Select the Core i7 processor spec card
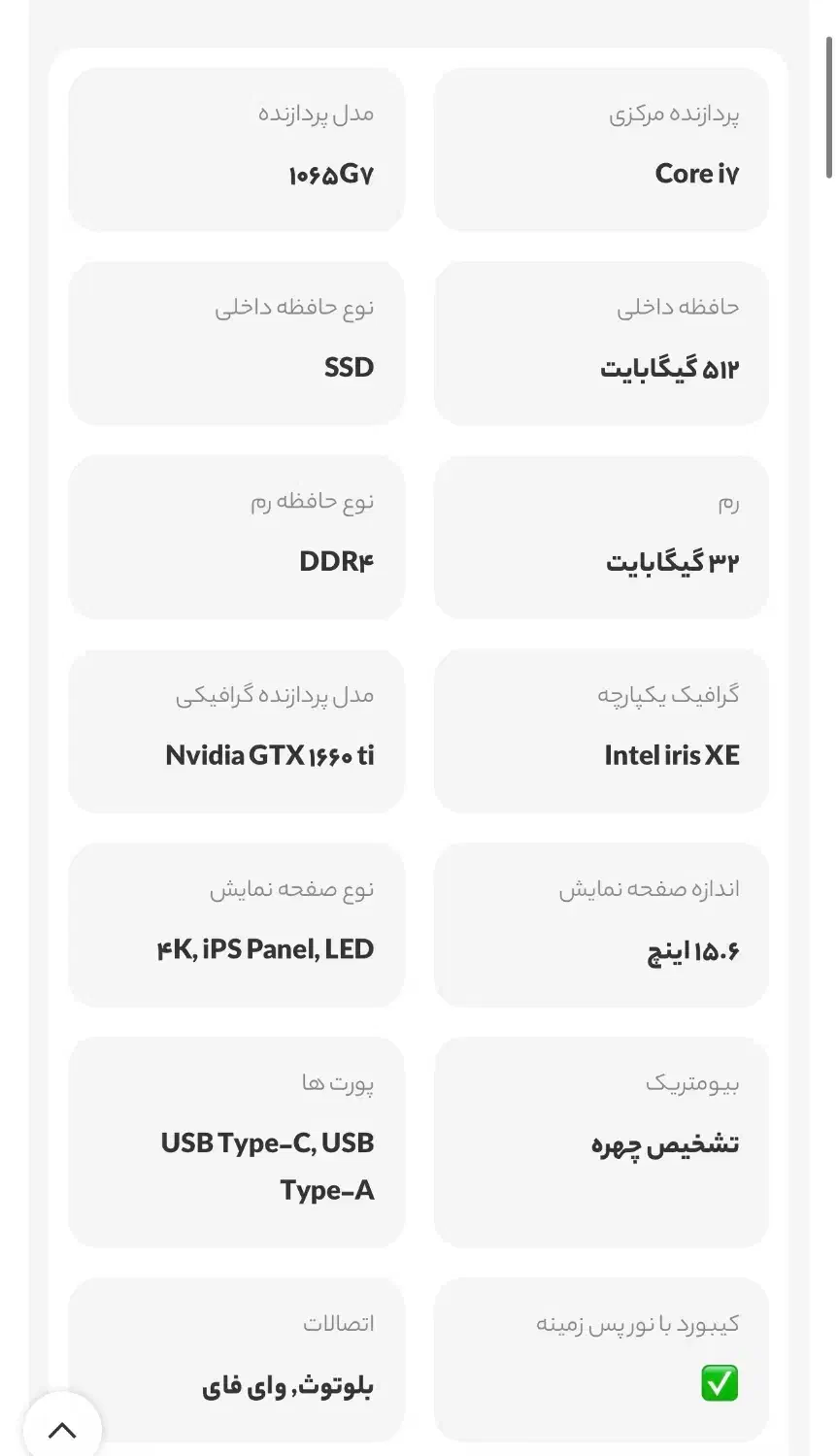The image size is (838, 1456). coord(600,149)
